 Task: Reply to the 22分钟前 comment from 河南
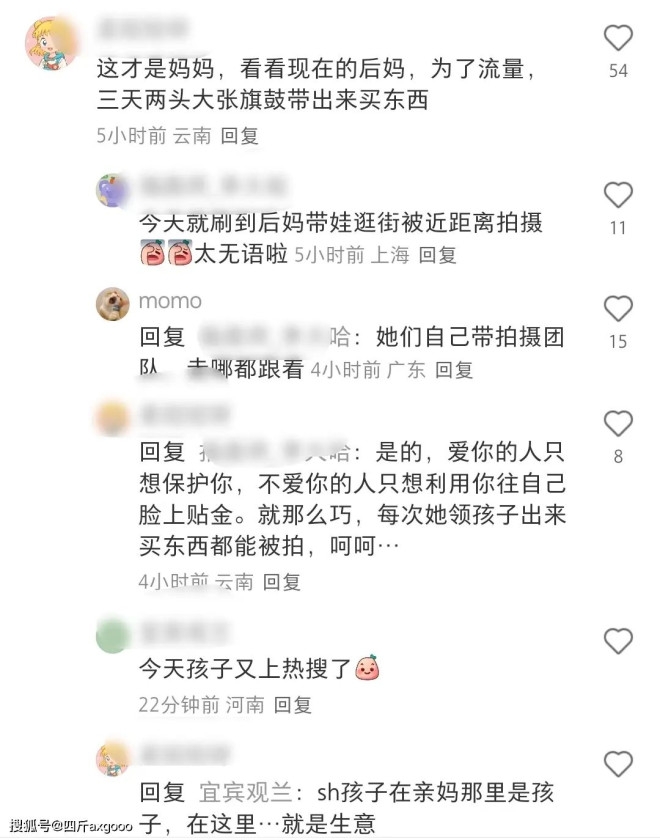tap(293, 704)
